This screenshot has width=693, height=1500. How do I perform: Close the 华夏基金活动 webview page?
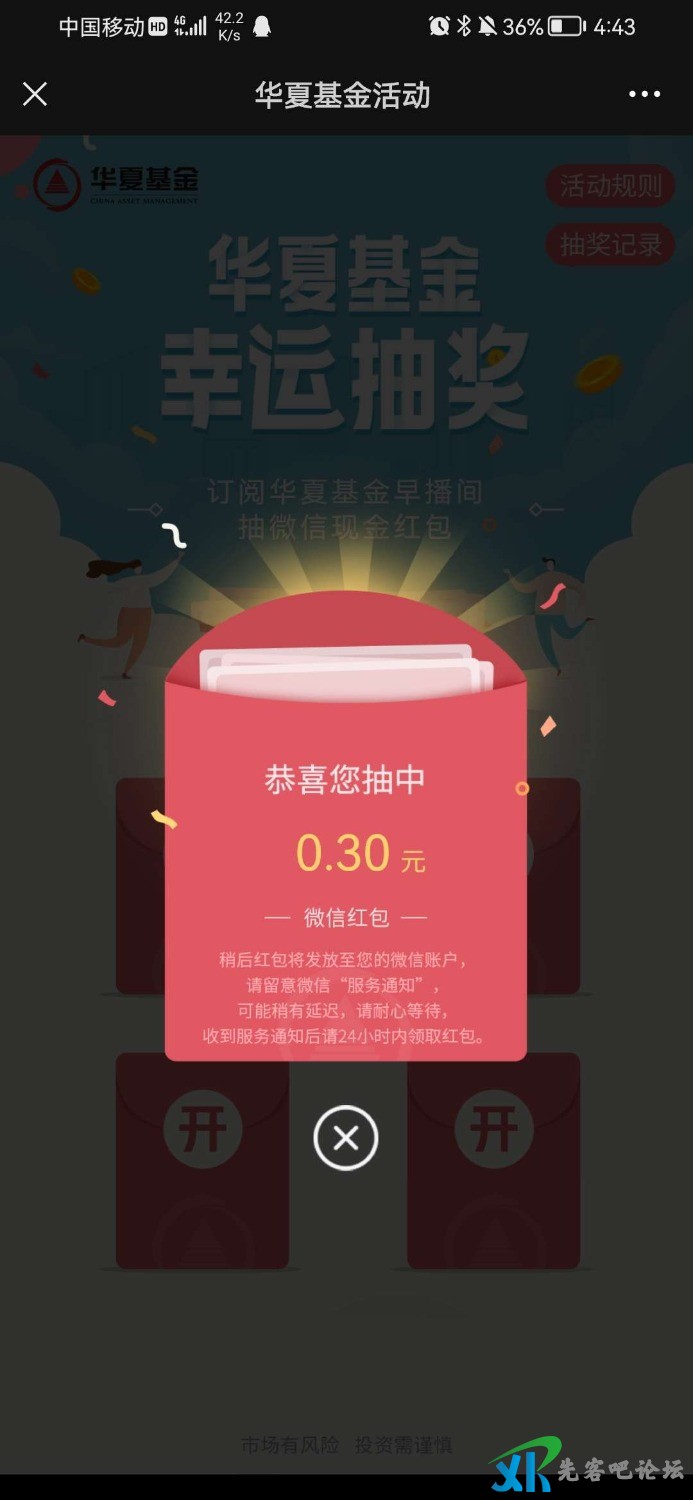(35, 95)
